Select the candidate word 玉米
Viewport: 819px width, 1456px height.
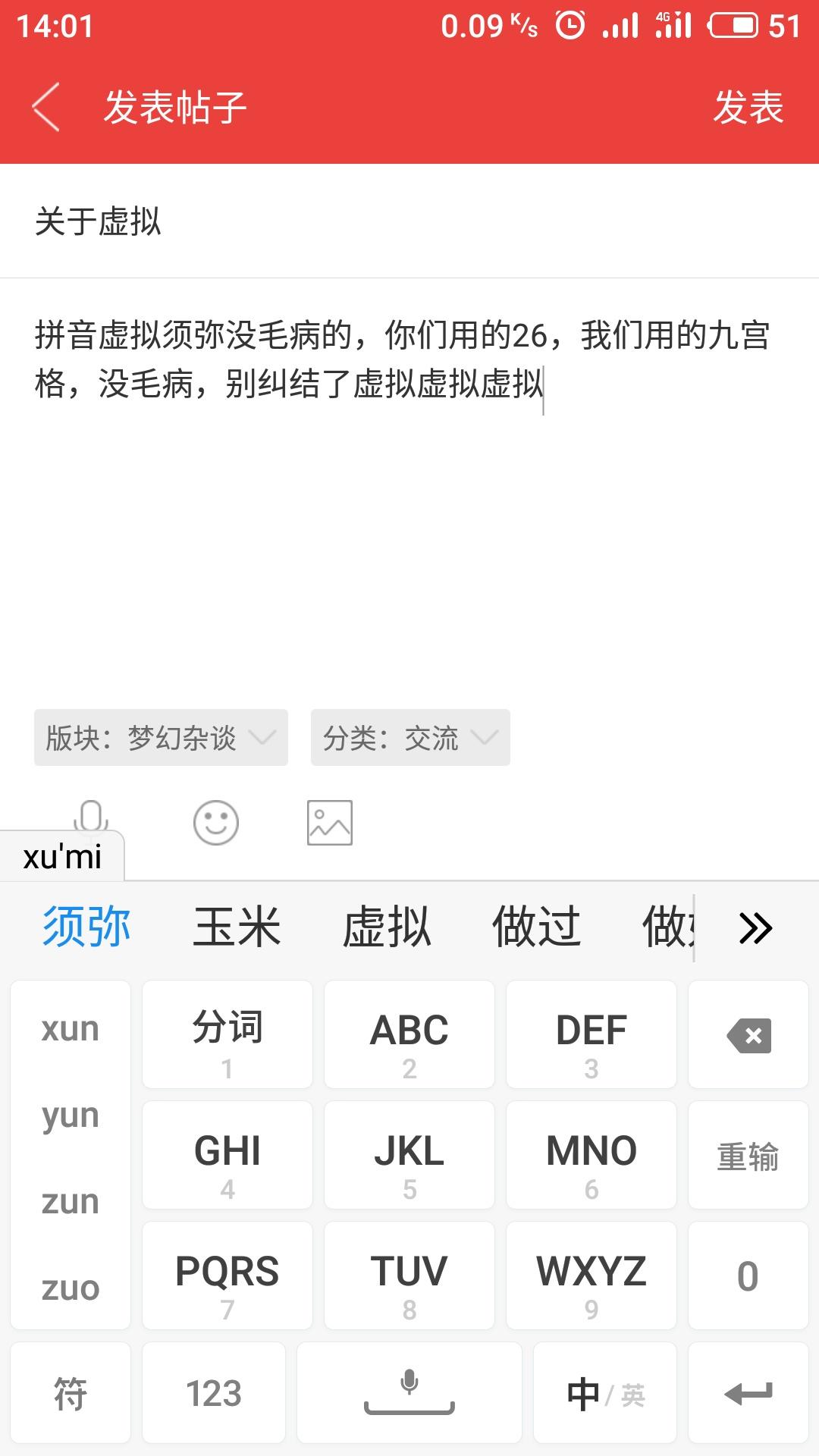(x=237, y=927)
